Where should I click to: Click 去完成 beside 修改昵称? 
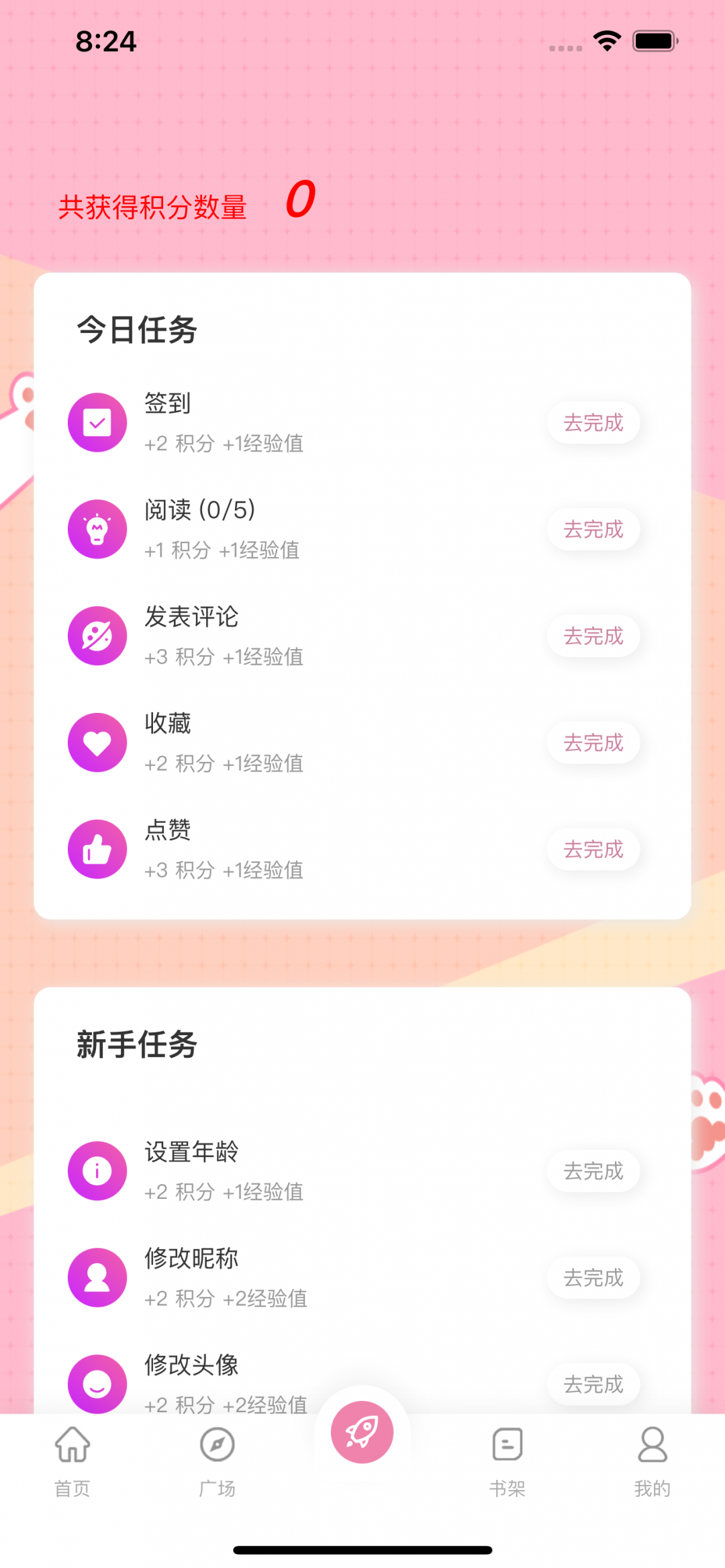coord(593,1277)
